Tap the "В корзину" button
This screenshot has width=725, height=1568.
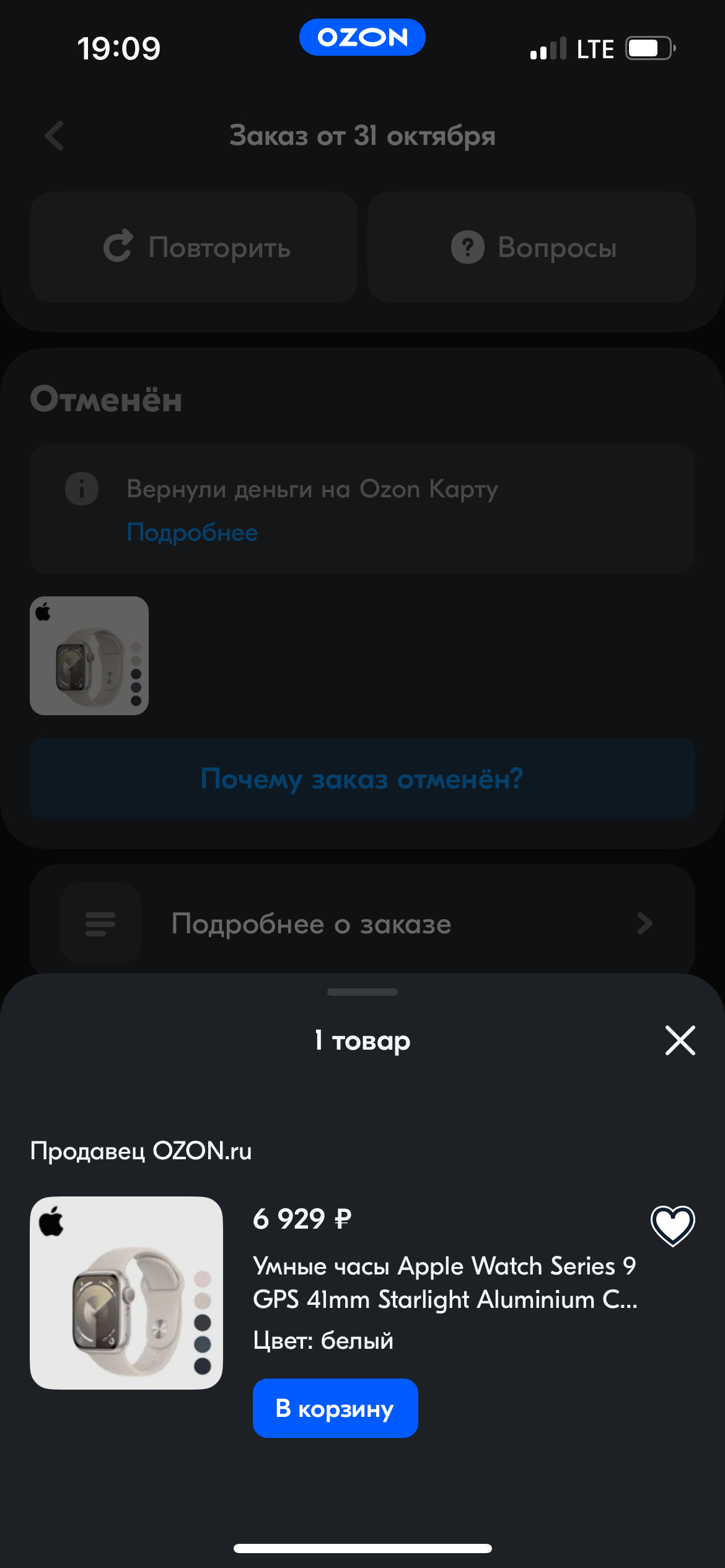(335, 1408)
